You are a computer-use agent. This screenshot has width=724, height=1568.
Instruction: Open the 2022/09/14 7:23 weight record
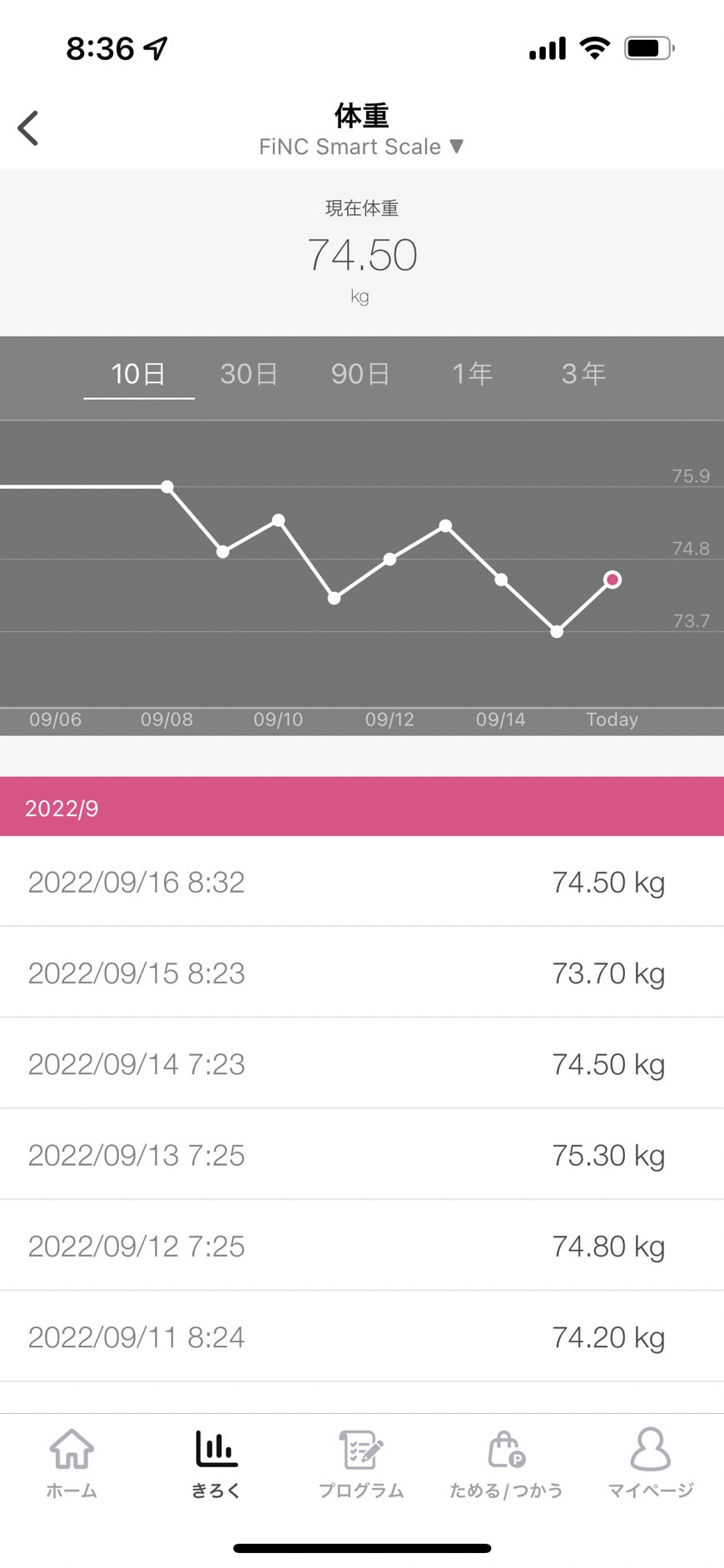pos(362,1063)
